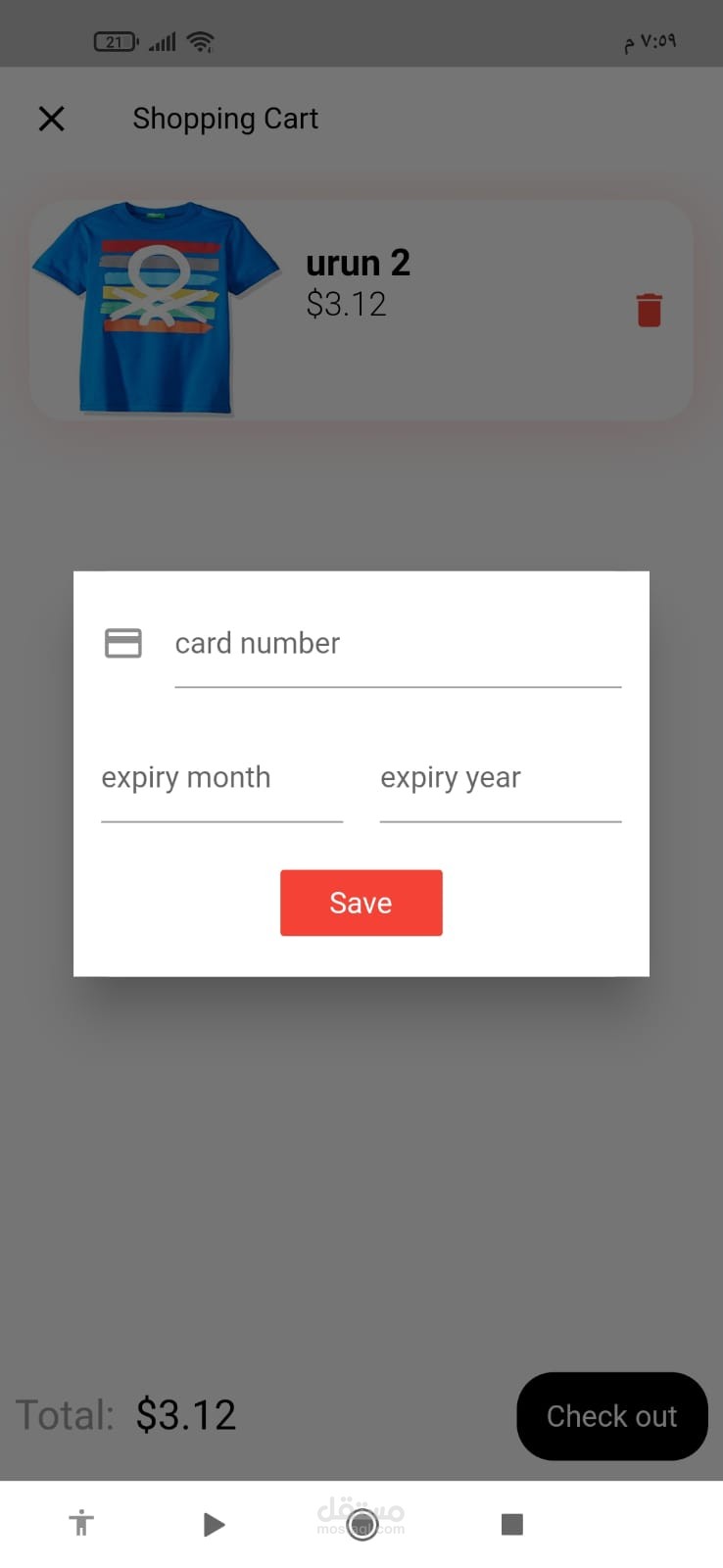Open recent apps with the square button
The height and width of the screenshot is (1568, 723).
511,1524
